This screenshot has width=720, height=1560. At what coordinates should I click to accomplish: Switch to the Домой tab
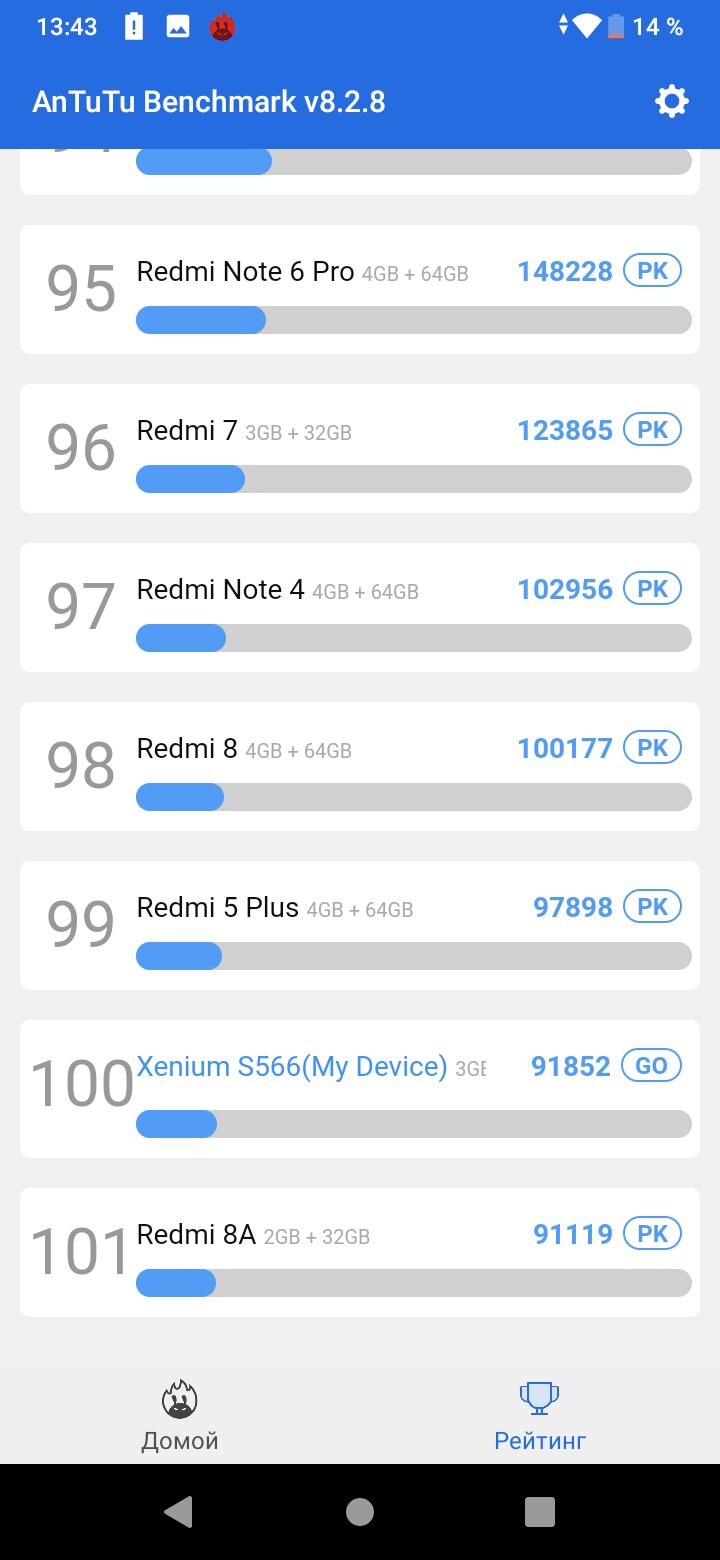(x=180, y=1416)
